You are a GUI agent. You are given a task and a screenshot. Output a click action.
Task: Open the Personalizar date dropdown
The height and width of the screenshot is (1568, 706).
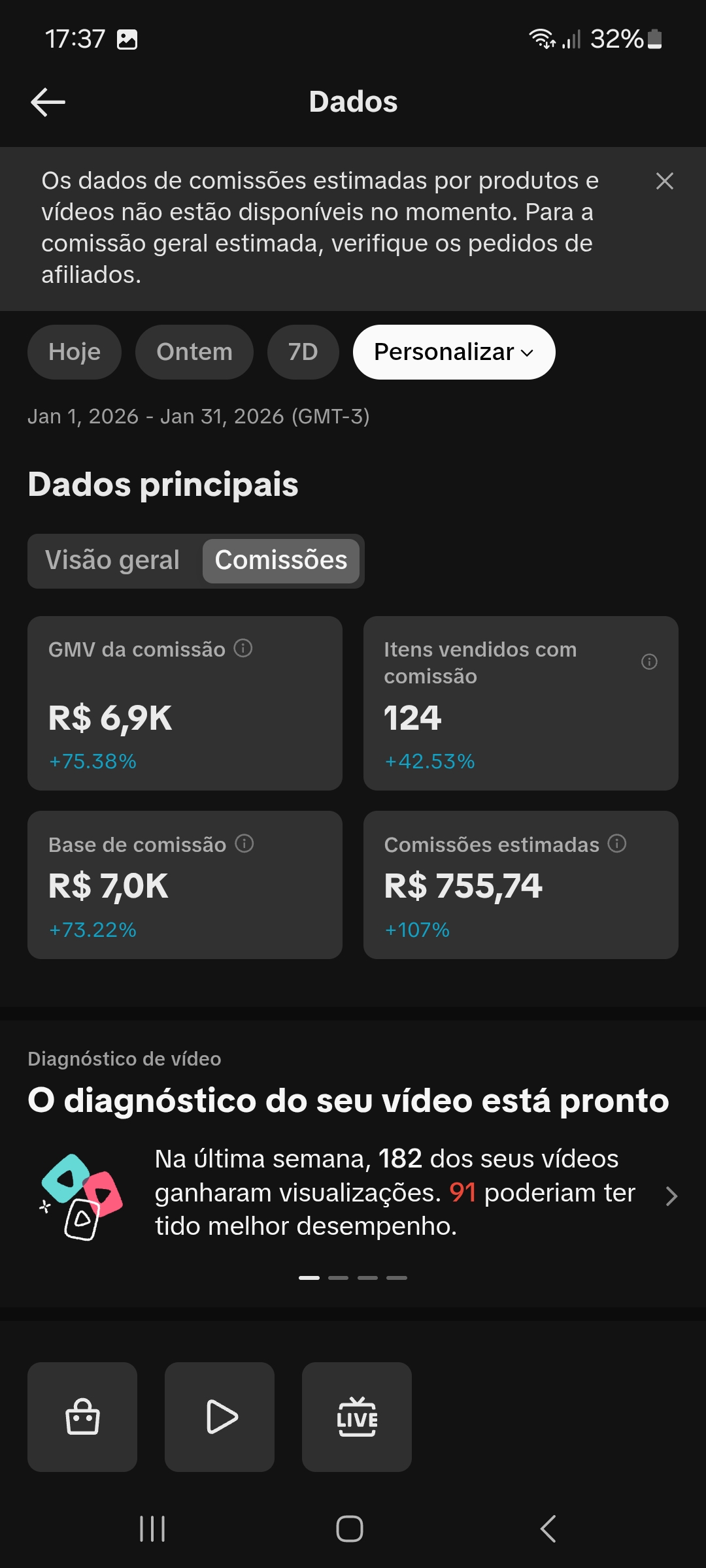click(x=454, y=352)
